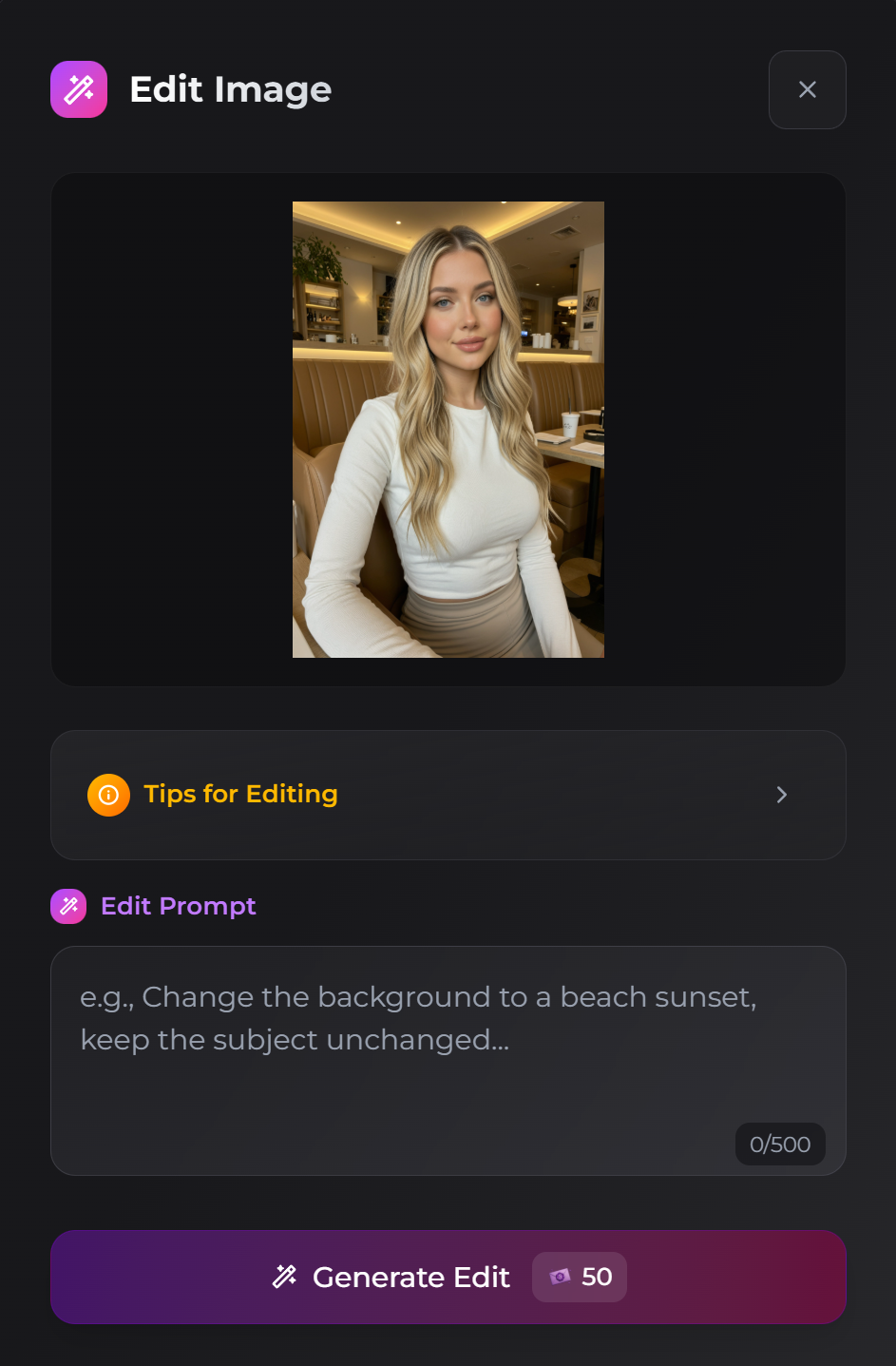Close the Edit Image dialog
896x1366 pixels.
point(807,89)
